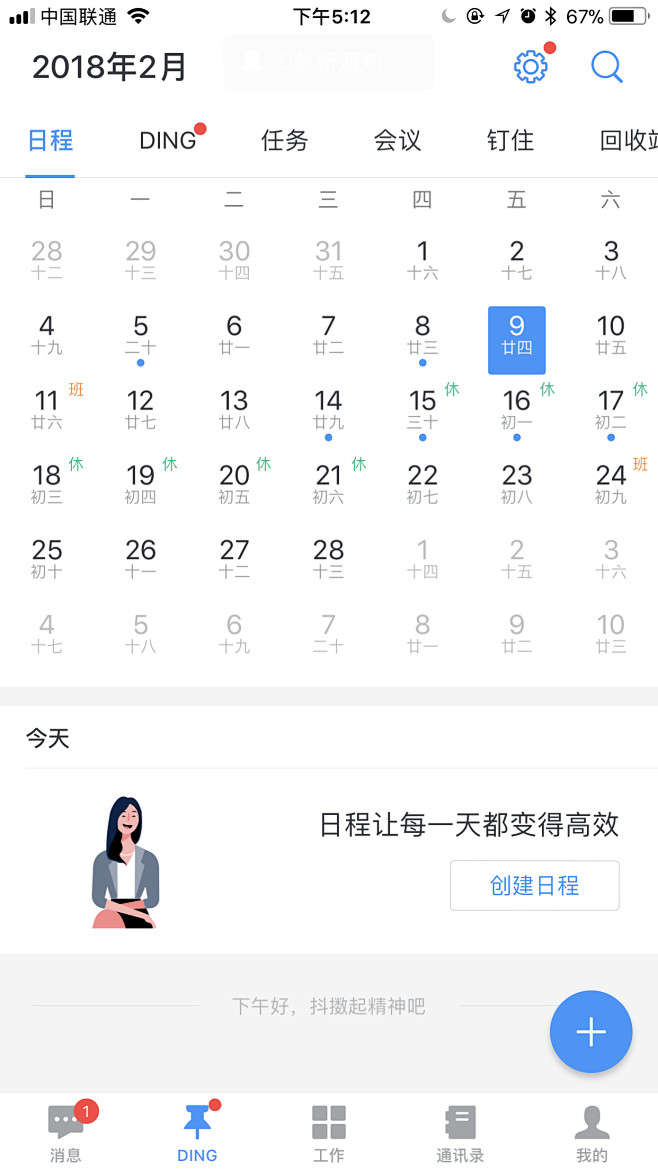Switch to the 日程 top tab
The width and height of the screenshot is (658, 1170).
[x=50, y=141]
